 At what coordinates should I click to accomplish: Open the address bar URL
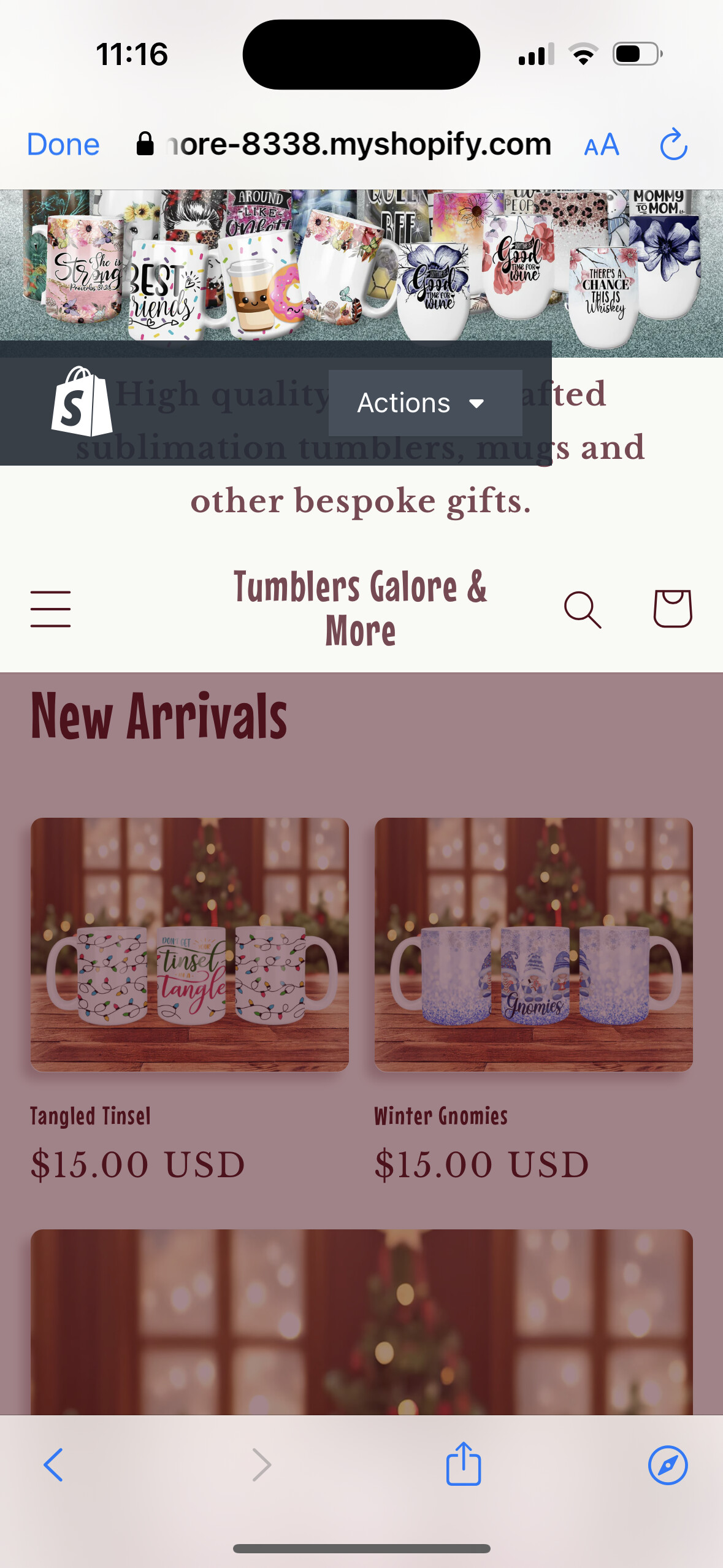pos(359,145)
